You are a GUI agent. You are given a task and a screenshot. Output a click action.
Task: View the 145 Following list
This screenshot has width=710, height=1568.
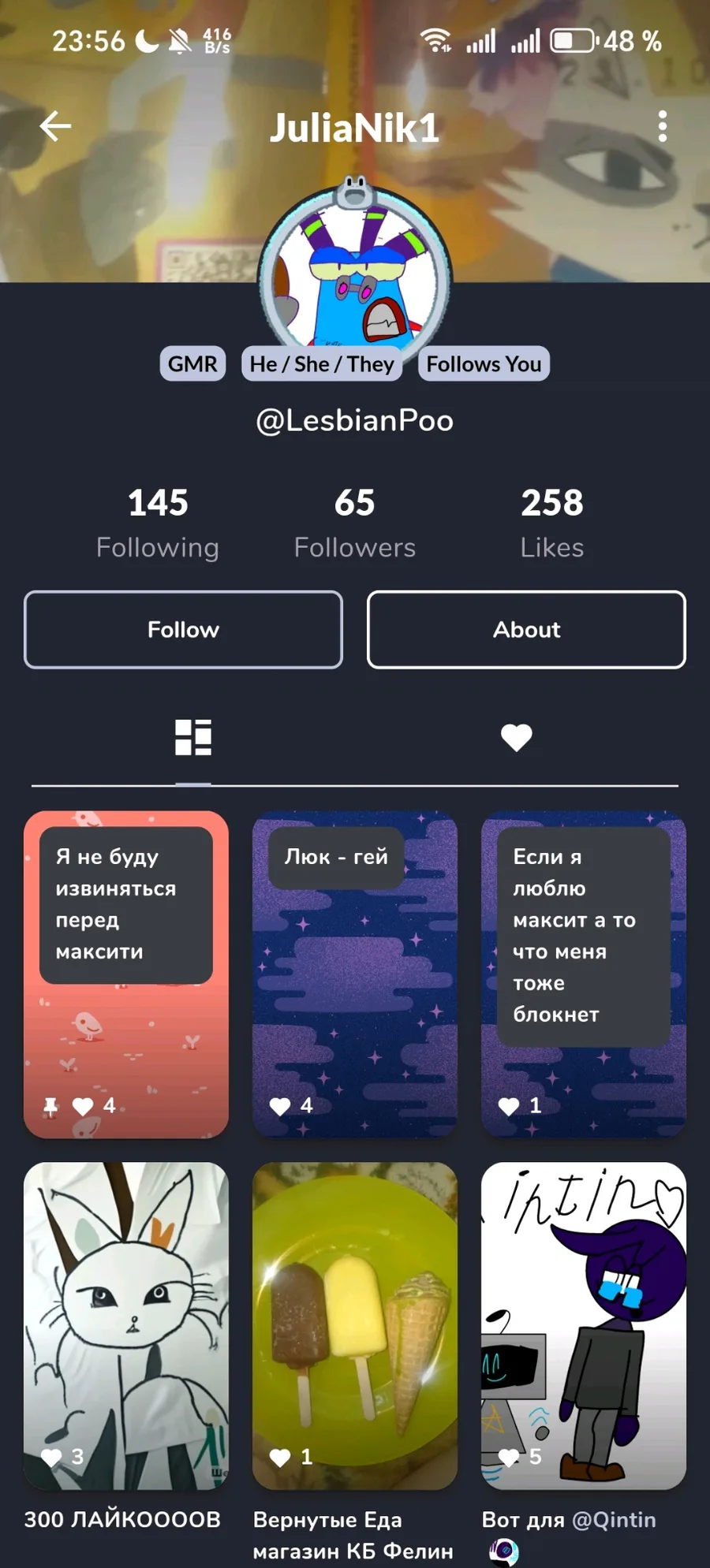pyautogui.click(x=158, y=523)
